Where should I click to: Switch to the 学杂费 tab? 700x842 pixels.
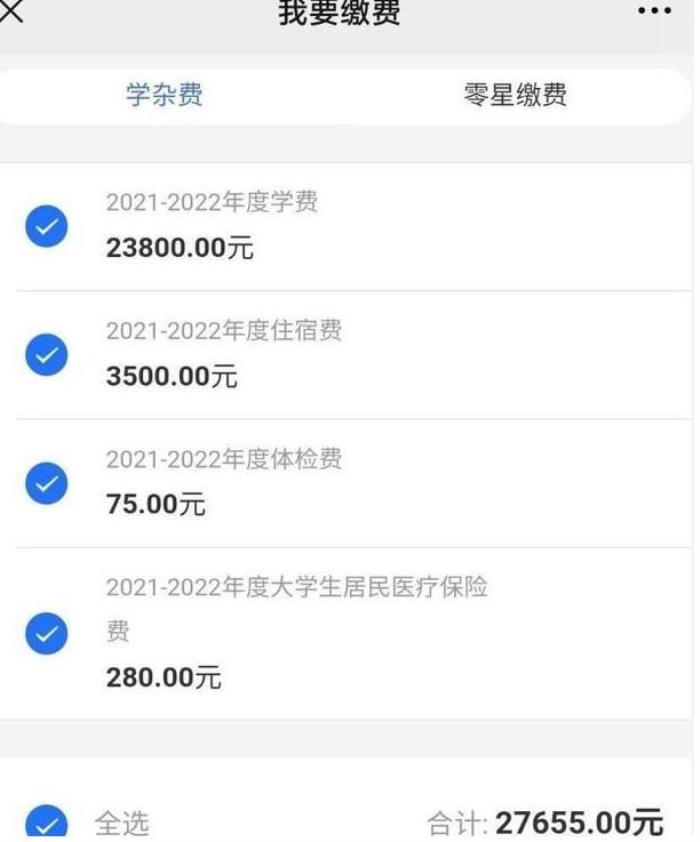click(x=164, y=96)
